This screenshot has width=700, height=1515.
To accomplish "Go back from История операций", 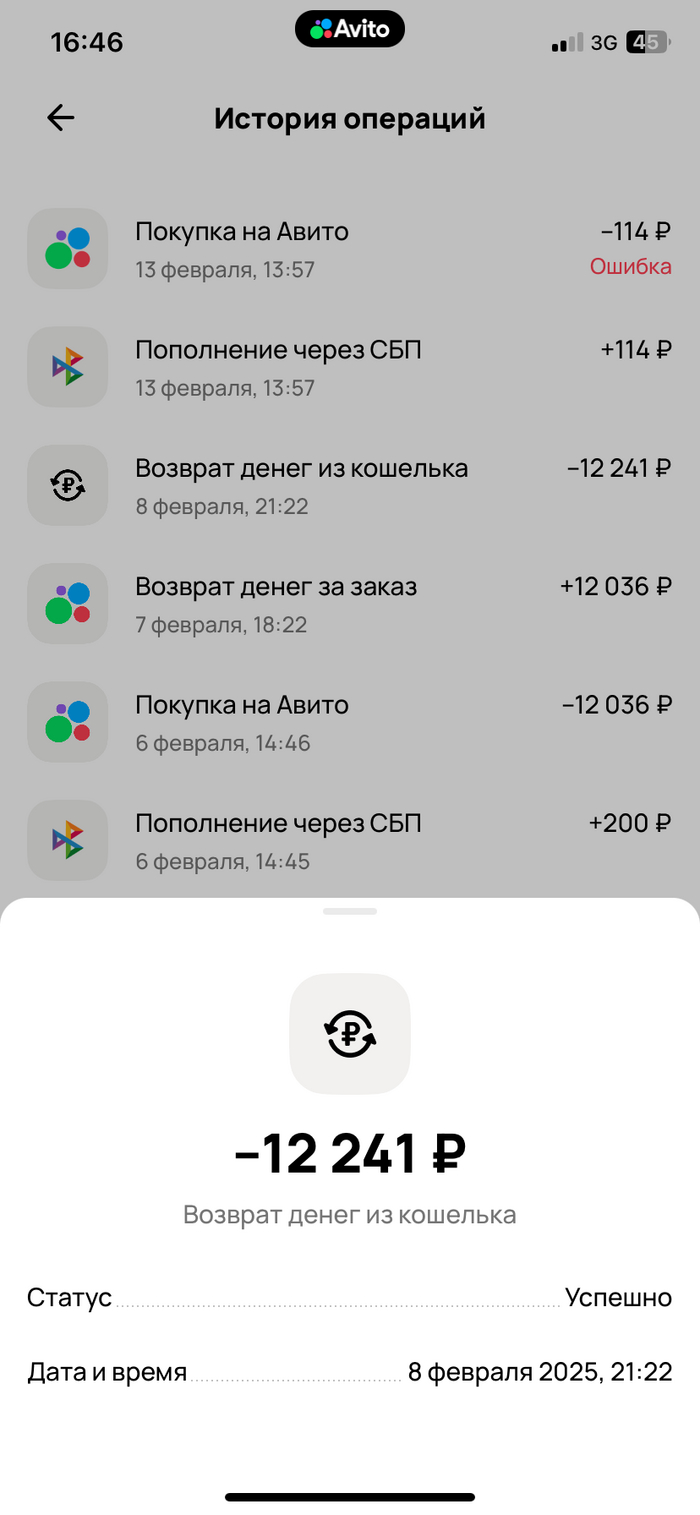I will pos(61,118).
